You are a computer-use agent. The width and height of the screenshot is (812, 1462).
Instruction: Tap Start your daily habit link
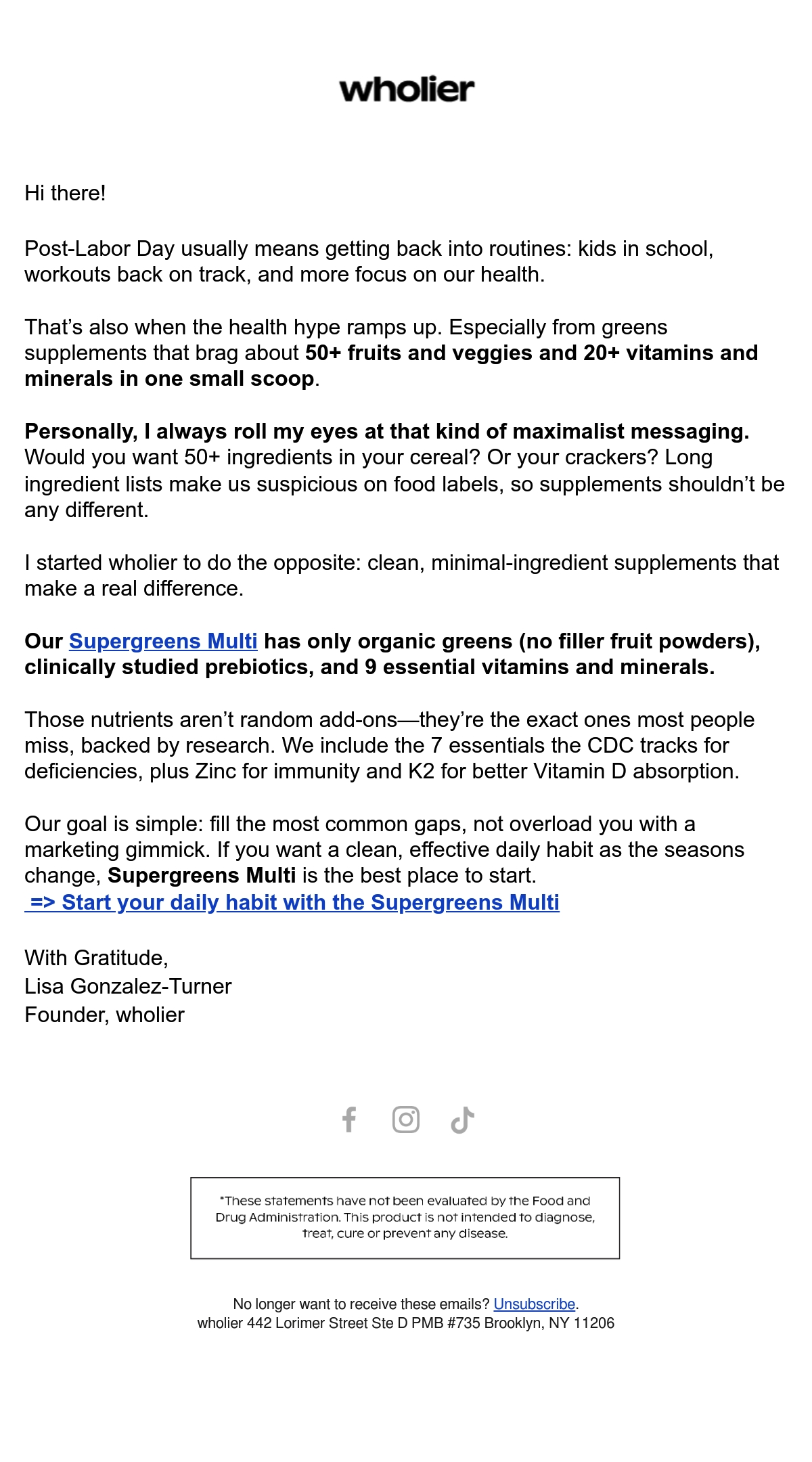point(292,902)
